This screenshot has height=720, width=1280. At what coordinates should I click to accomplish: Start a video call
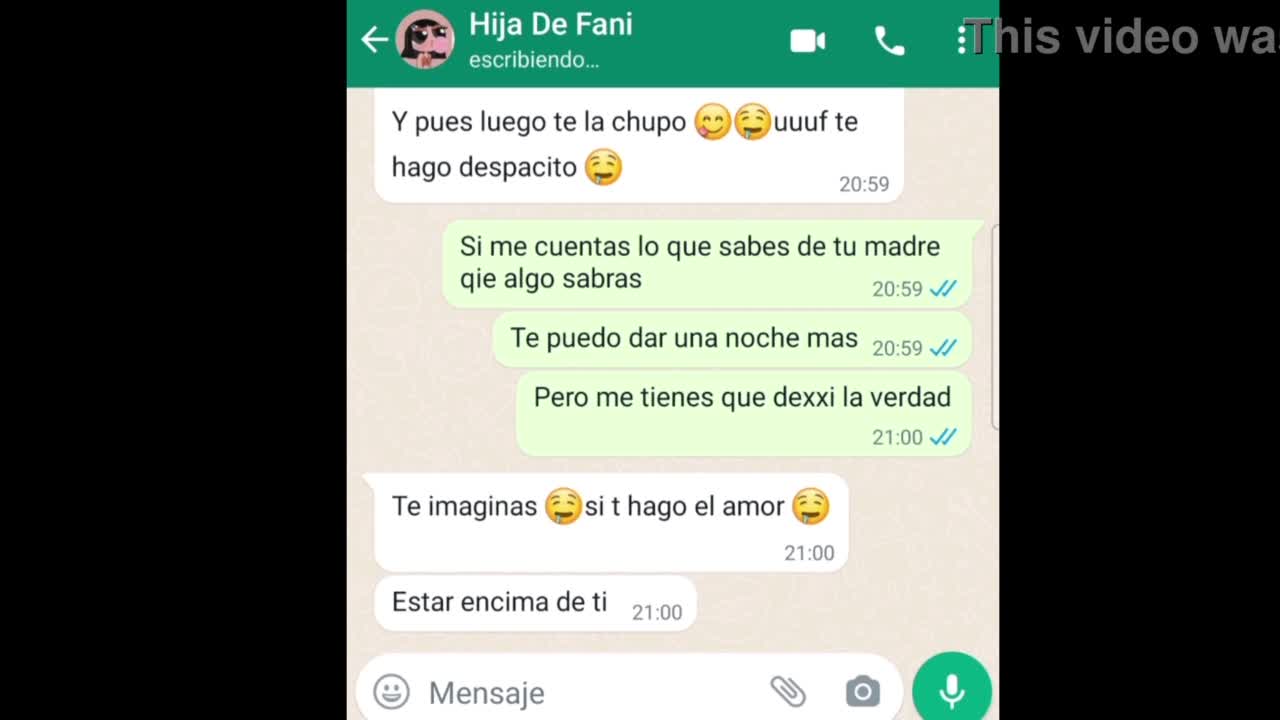(x=807, y=41)
